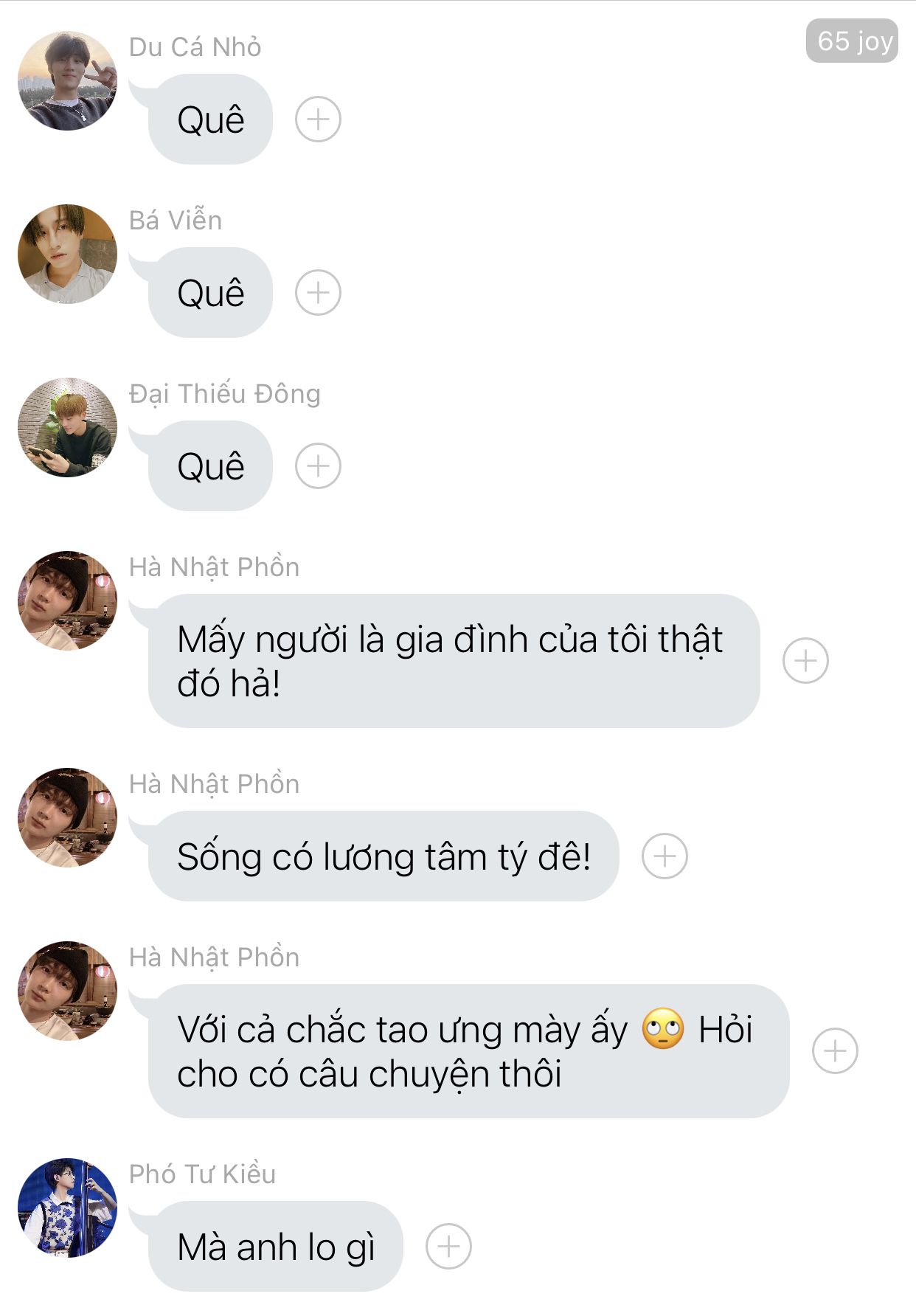Open Bá Viễn's profile avatar
This screenshot has height=1316, width=916.
pyautogui.click(x=67, y=254)
